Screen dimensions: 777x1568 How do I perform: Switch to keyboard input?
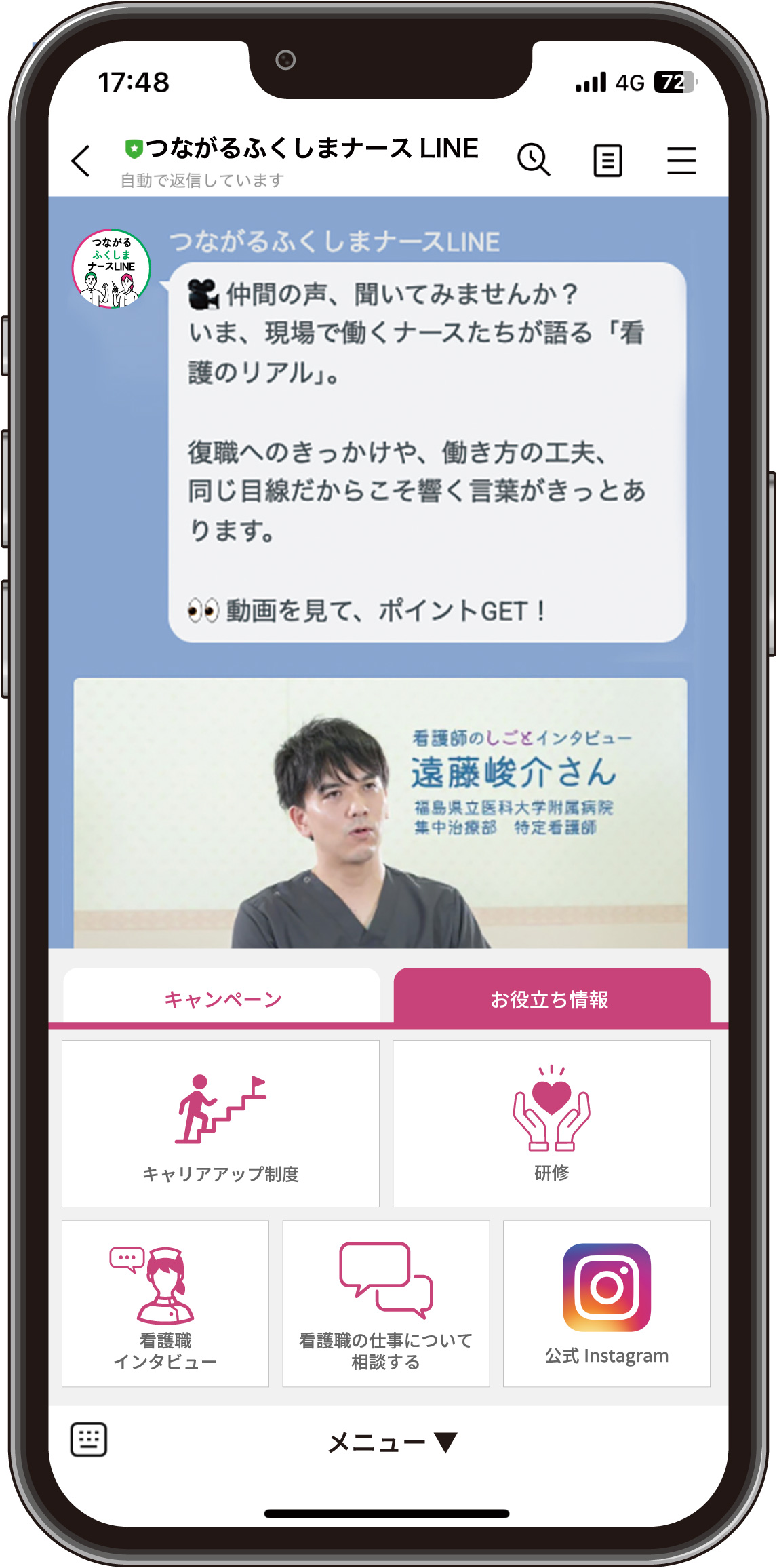click(x=89, y=1439)
